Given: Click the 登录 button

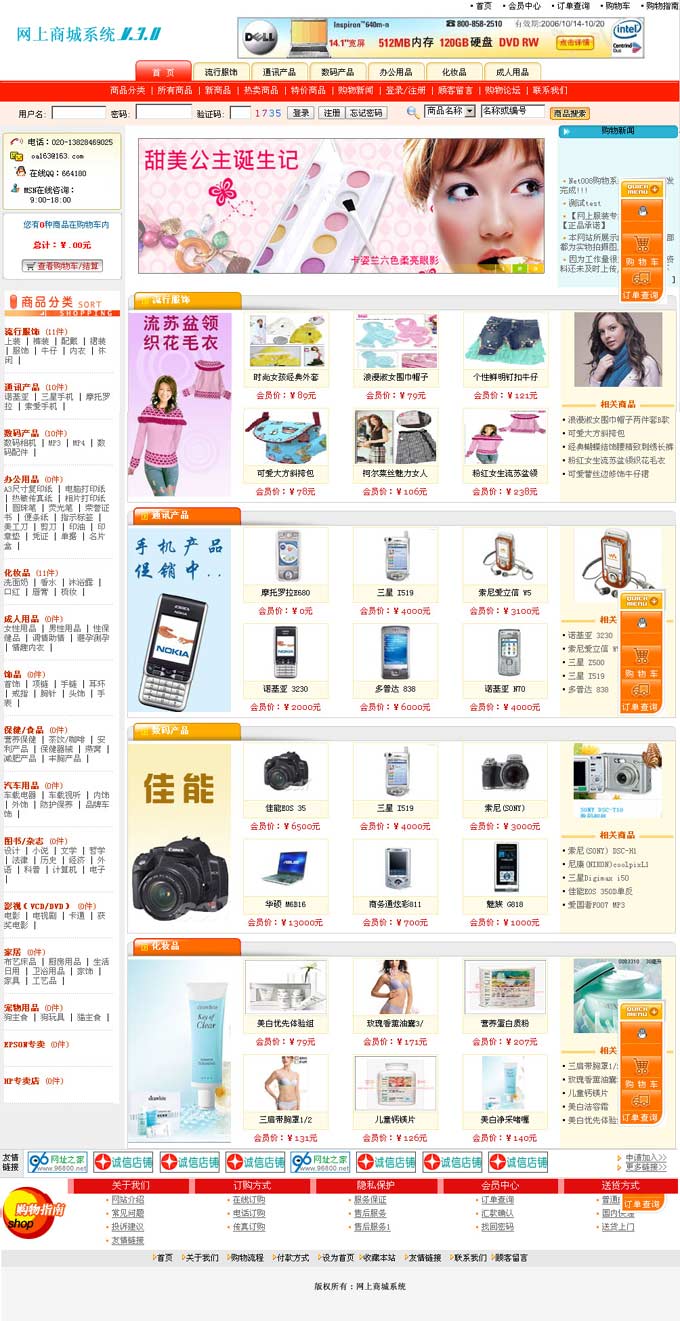Looking at the screenshot, I should tap(301, 113).
